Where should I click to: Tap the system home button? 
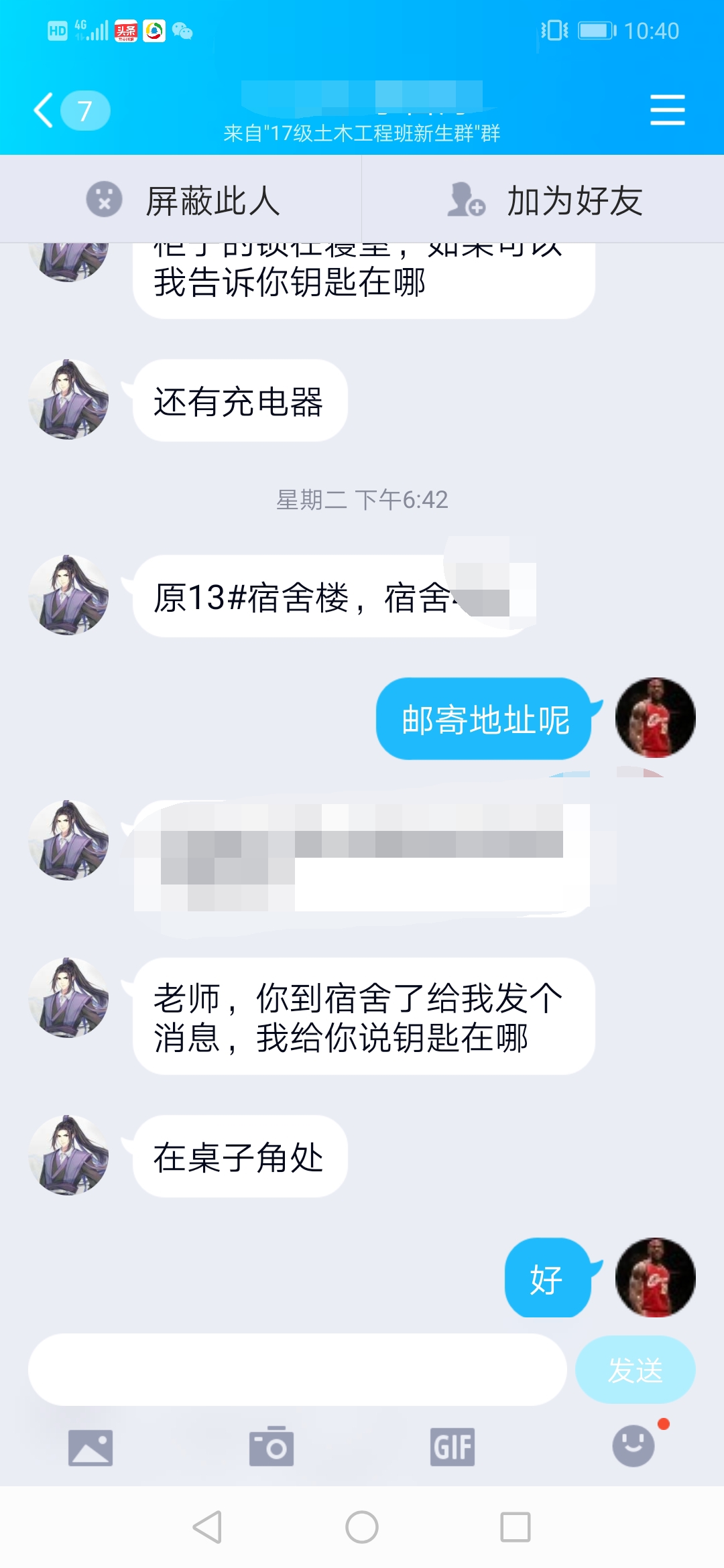click(x=362, y=1527)
